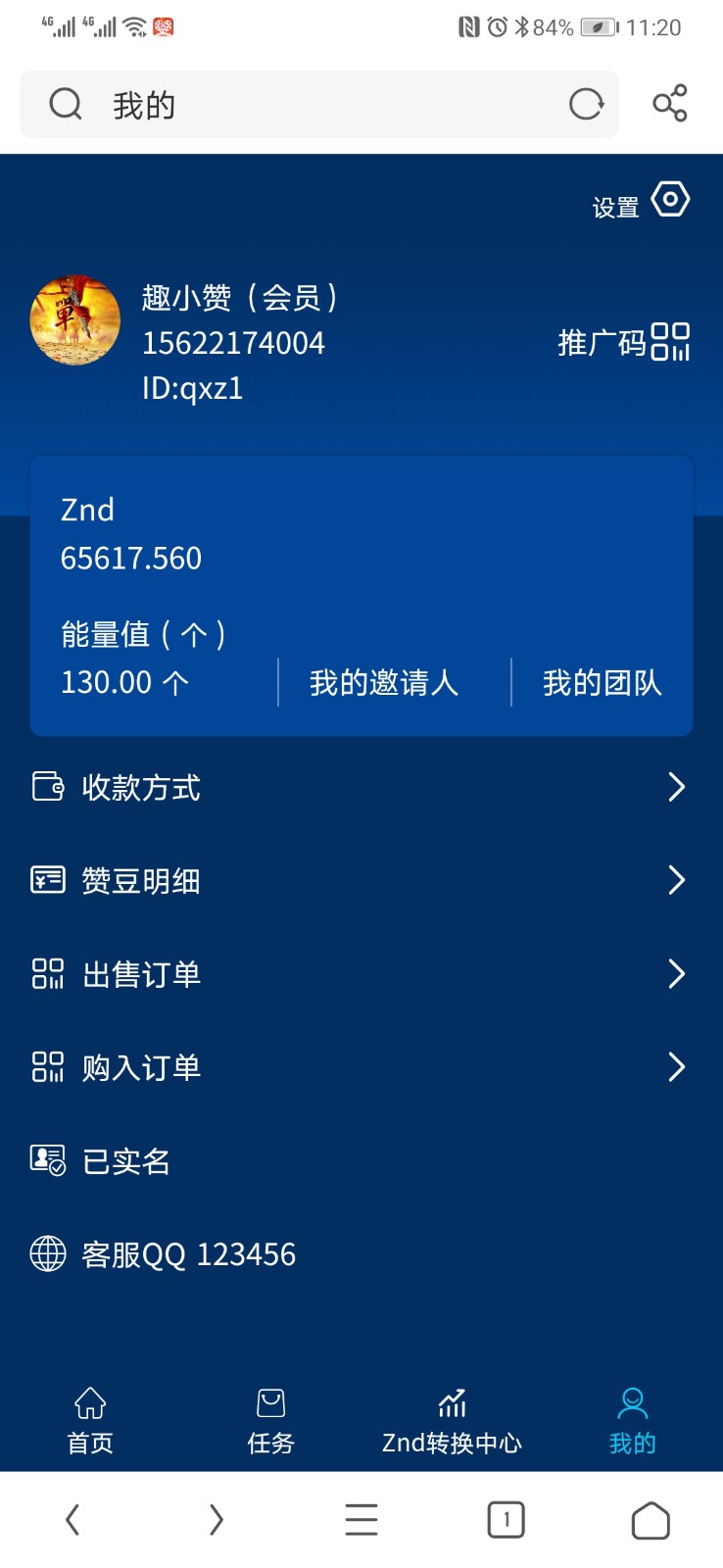
Task: Select the 我的 profile tab
Action: pos(632,1421)
